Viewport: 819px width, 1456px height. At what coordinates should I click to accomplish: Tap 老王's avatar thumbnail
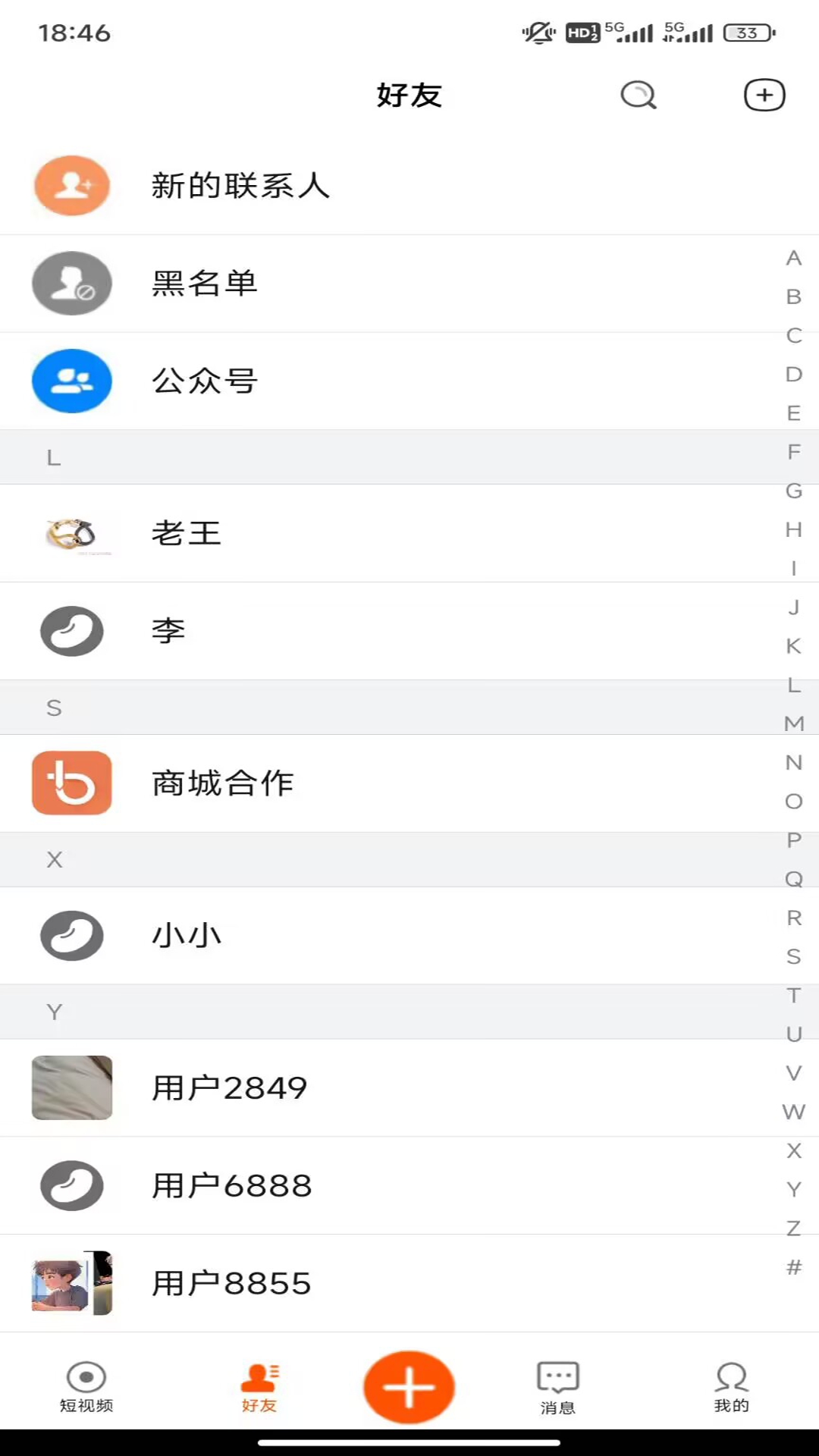point(71,533)
